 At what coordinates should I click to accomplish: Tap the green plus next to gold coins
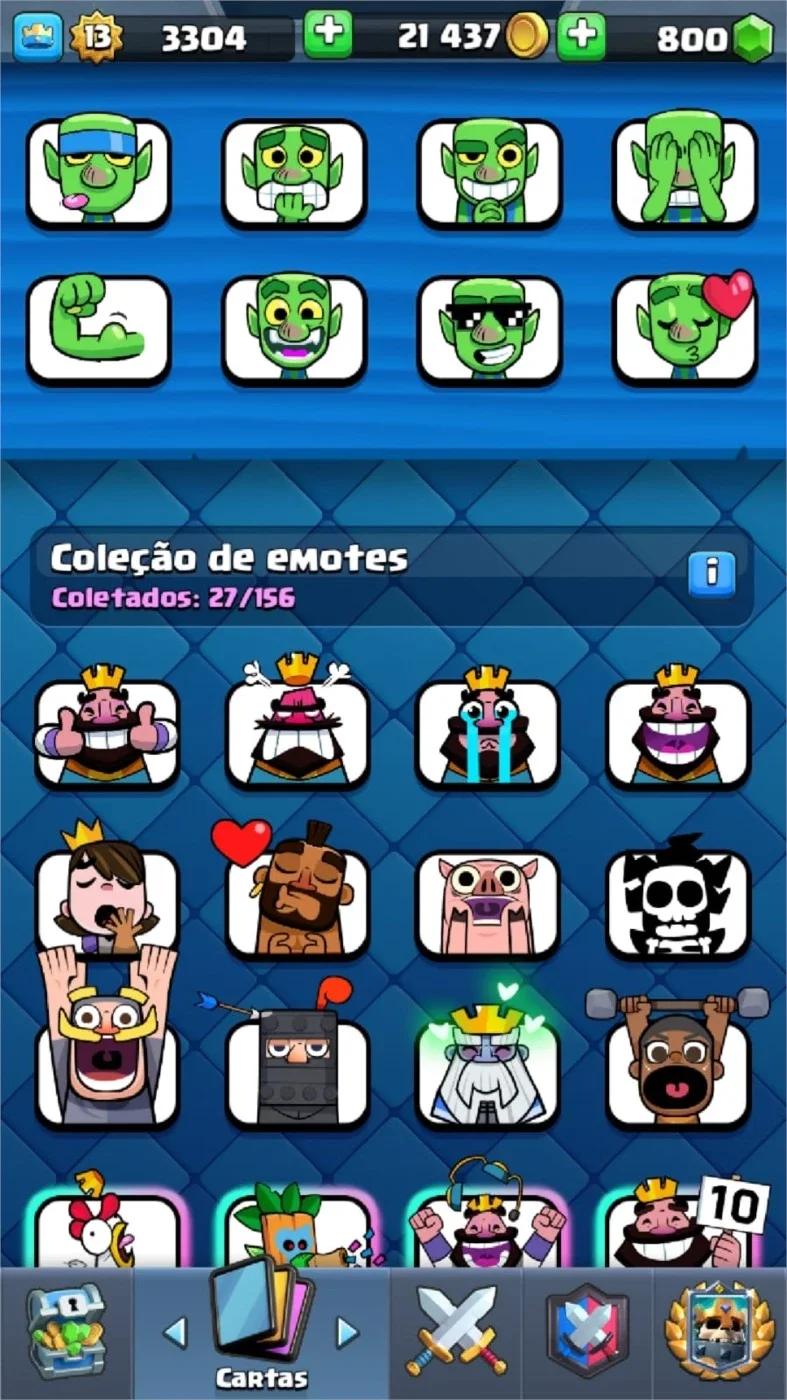[328, 36]
